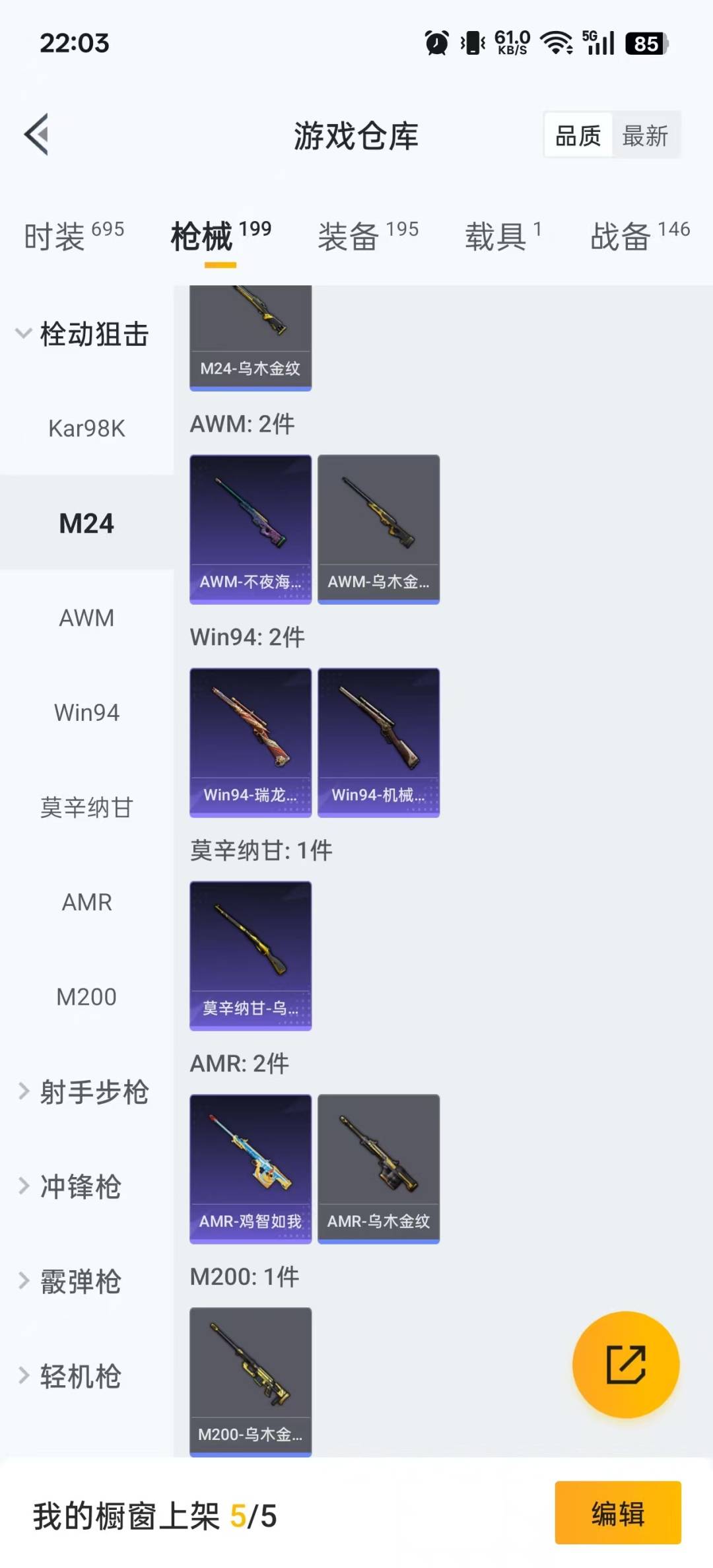Open the 载具 tab
Viewport: 713px width, 1568px height.
point(503,236)
